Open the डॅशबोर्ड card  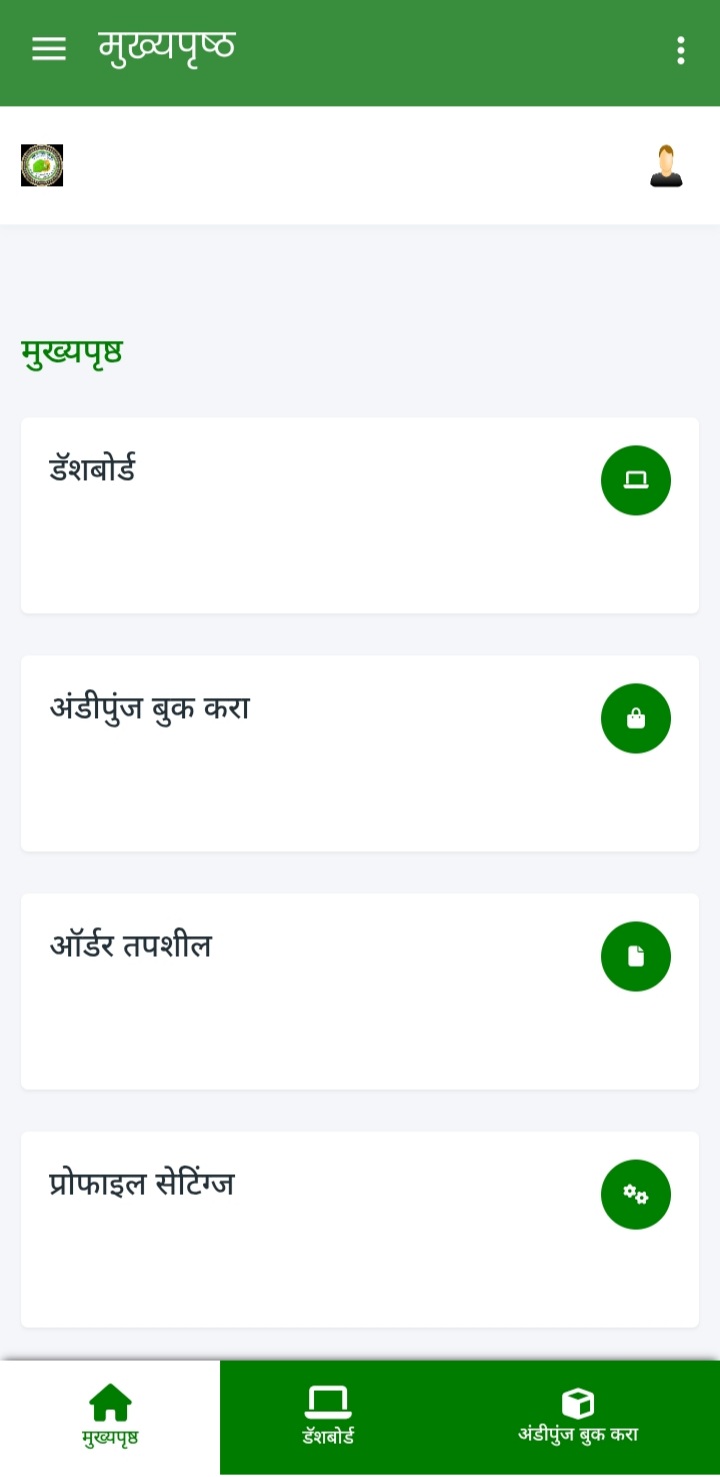click(360, 515)
